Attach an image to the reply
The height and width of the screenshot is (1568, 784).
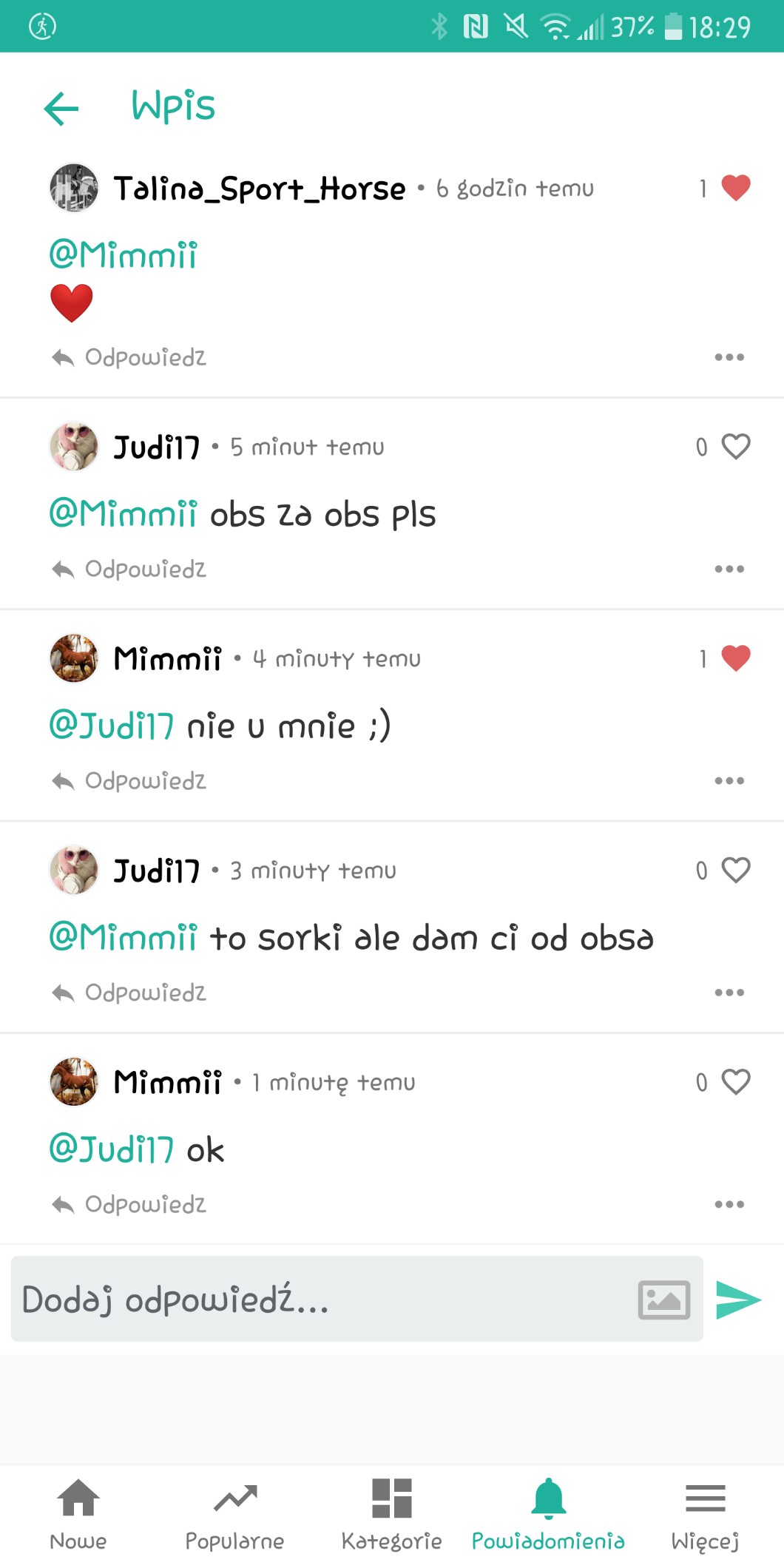[x=663, y=1300]
